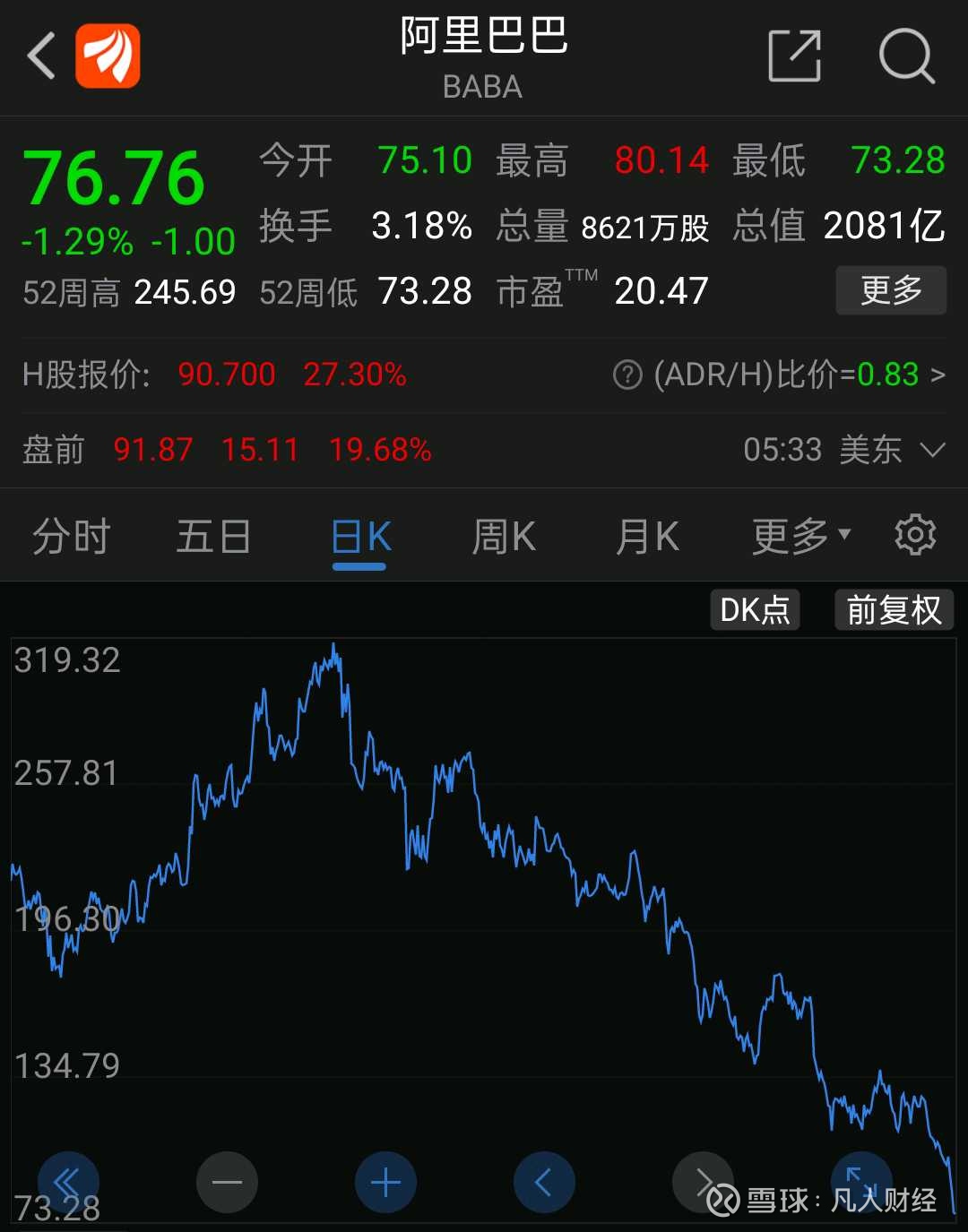Viewport: 968px width, 1232px height.
Task: Enable the ADR/H ratio detail view
Action: [627, 375]
